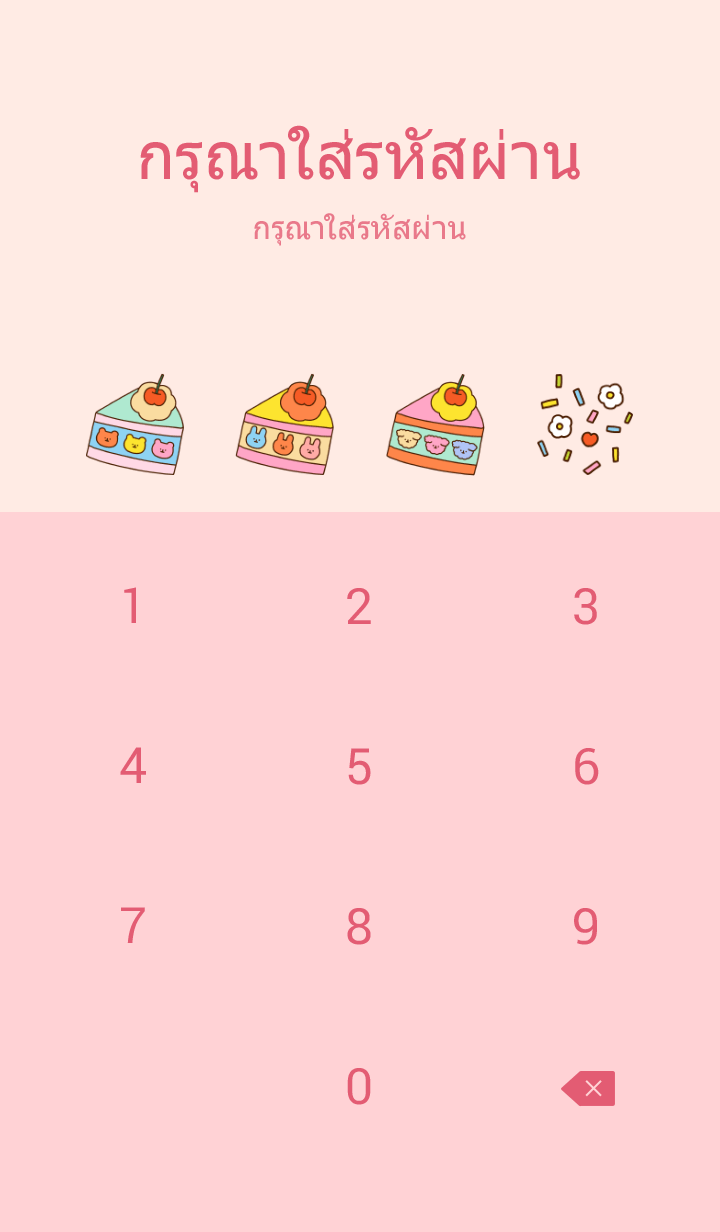Tap the number 8 key
720x1232 pixels.
(x=359, y=927)
